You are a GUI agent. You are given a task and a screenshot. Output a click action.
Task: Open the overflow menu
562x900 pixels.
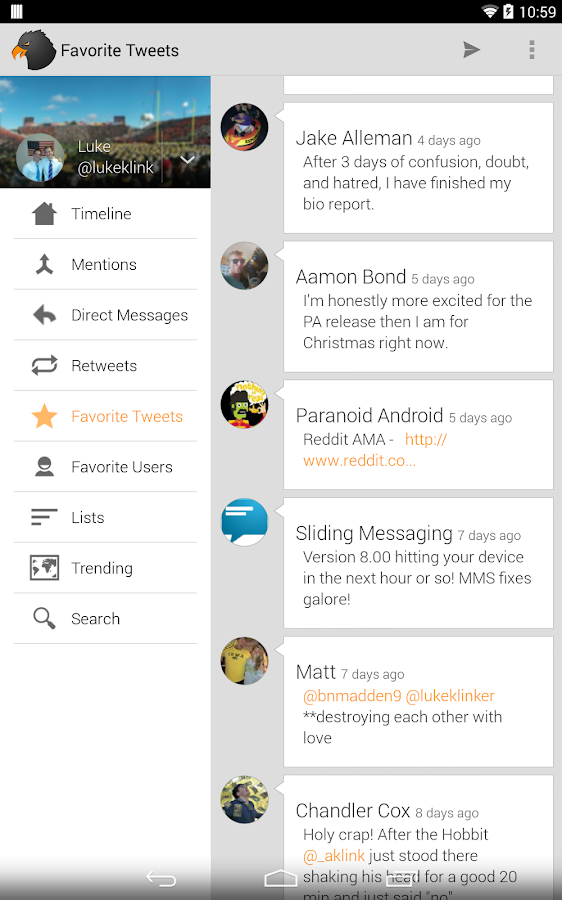pos(532,50)
